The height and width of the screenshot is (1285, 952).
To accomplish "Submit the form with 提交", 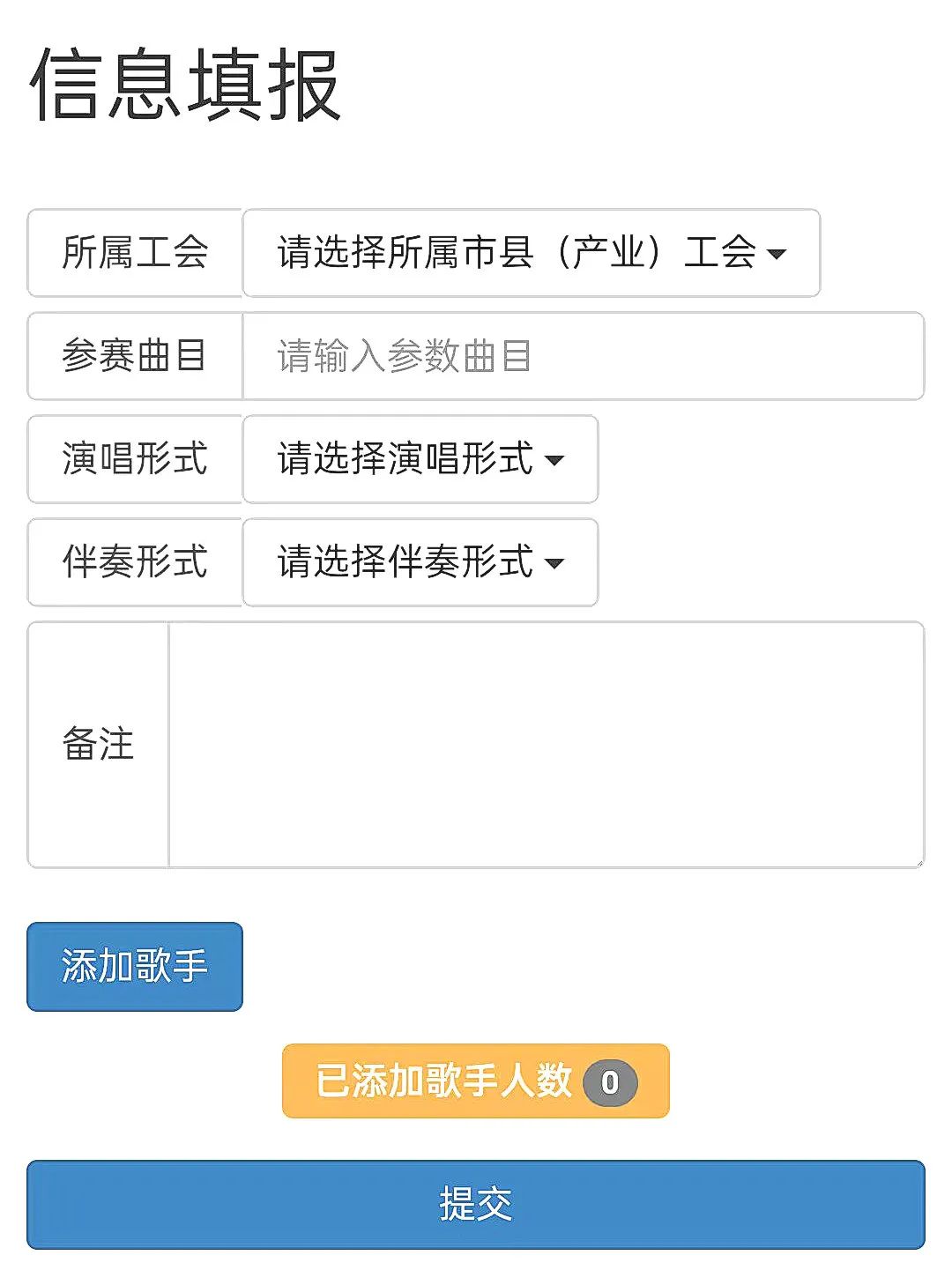I will coord(476,1204).
